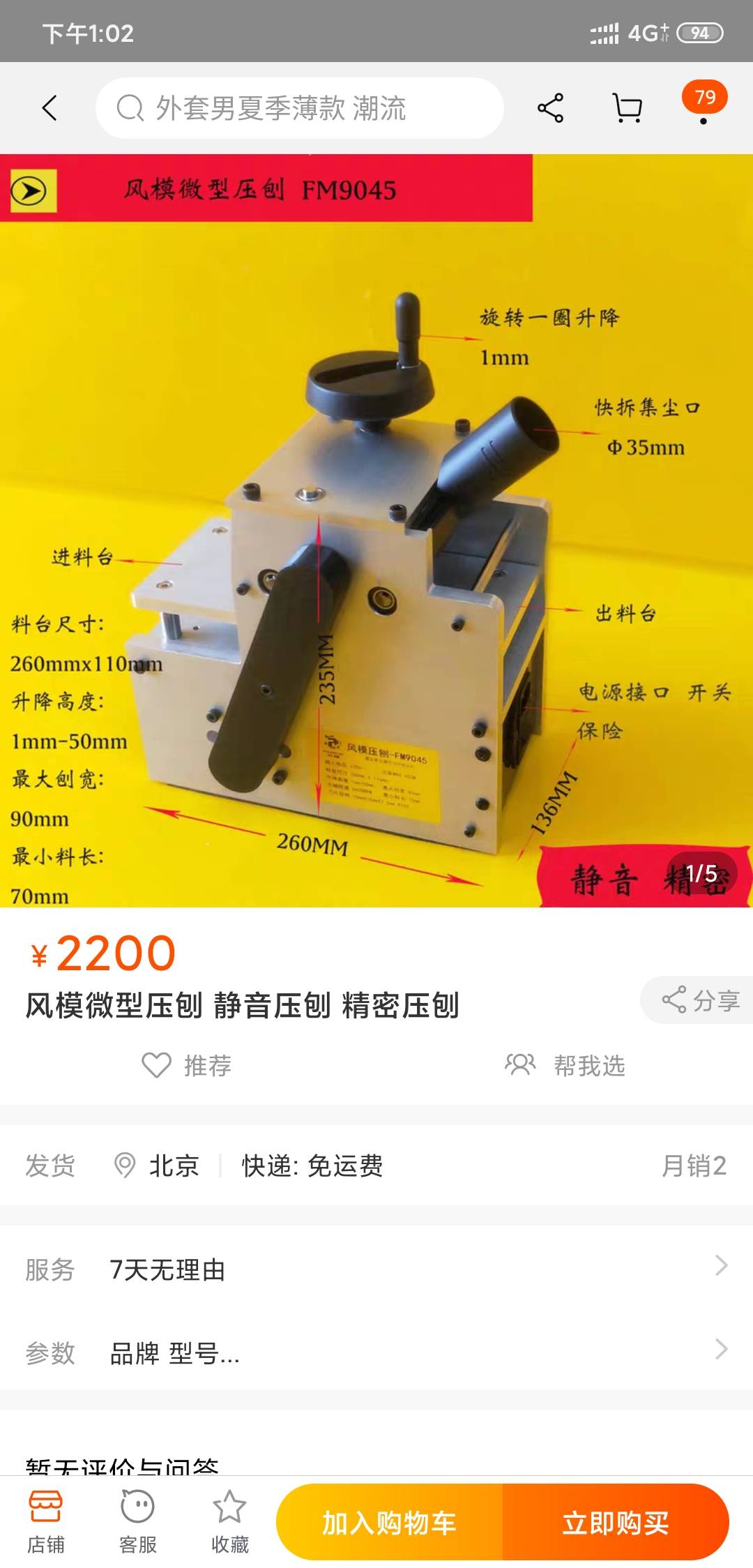The width and height of the screenshot is (753, 1568).
Task: Open the 服务 7天无理由 row
Action: [376, 1269]
